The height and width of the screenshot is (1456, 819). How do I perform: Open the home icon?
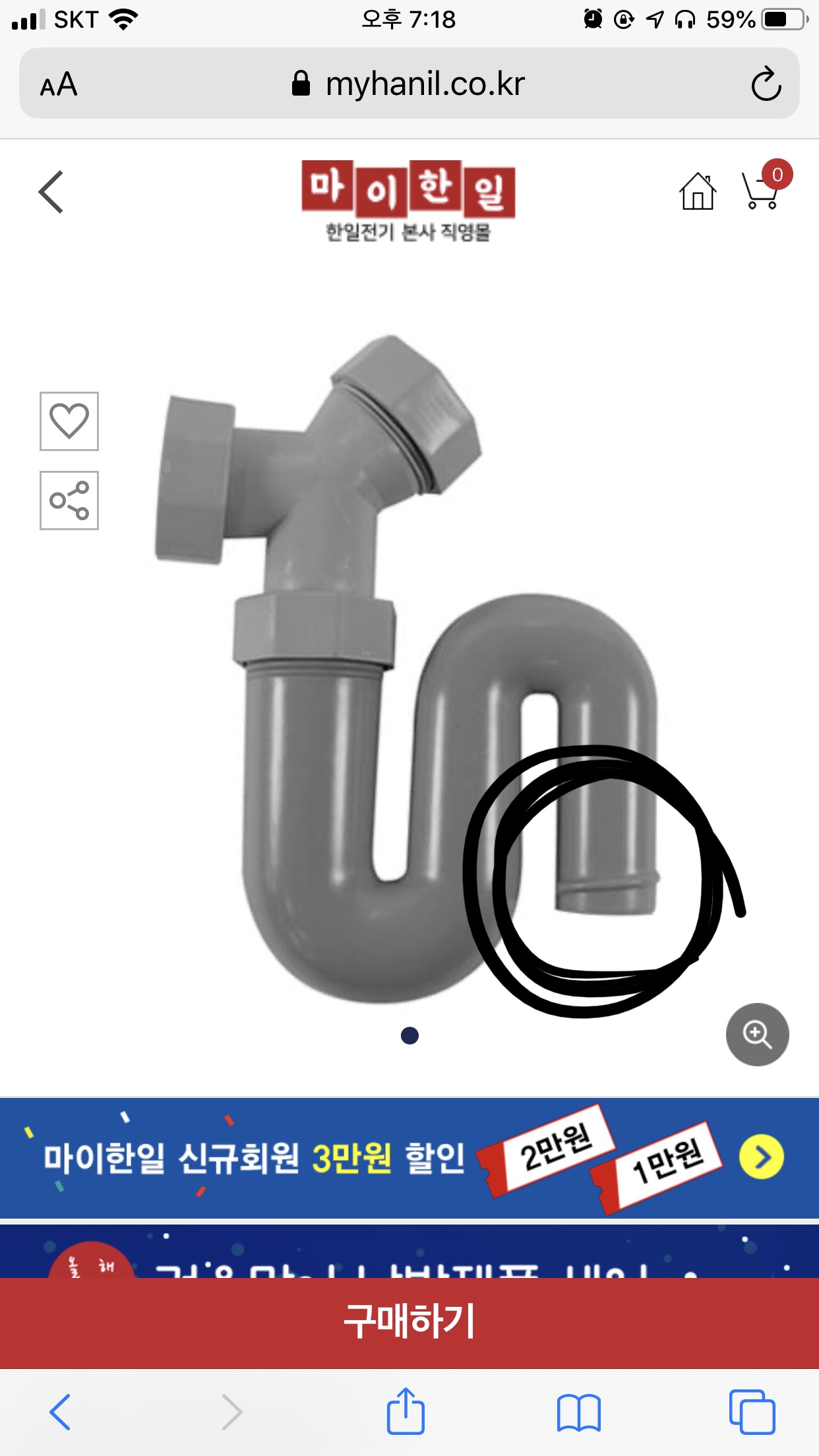tap(698, 191)
